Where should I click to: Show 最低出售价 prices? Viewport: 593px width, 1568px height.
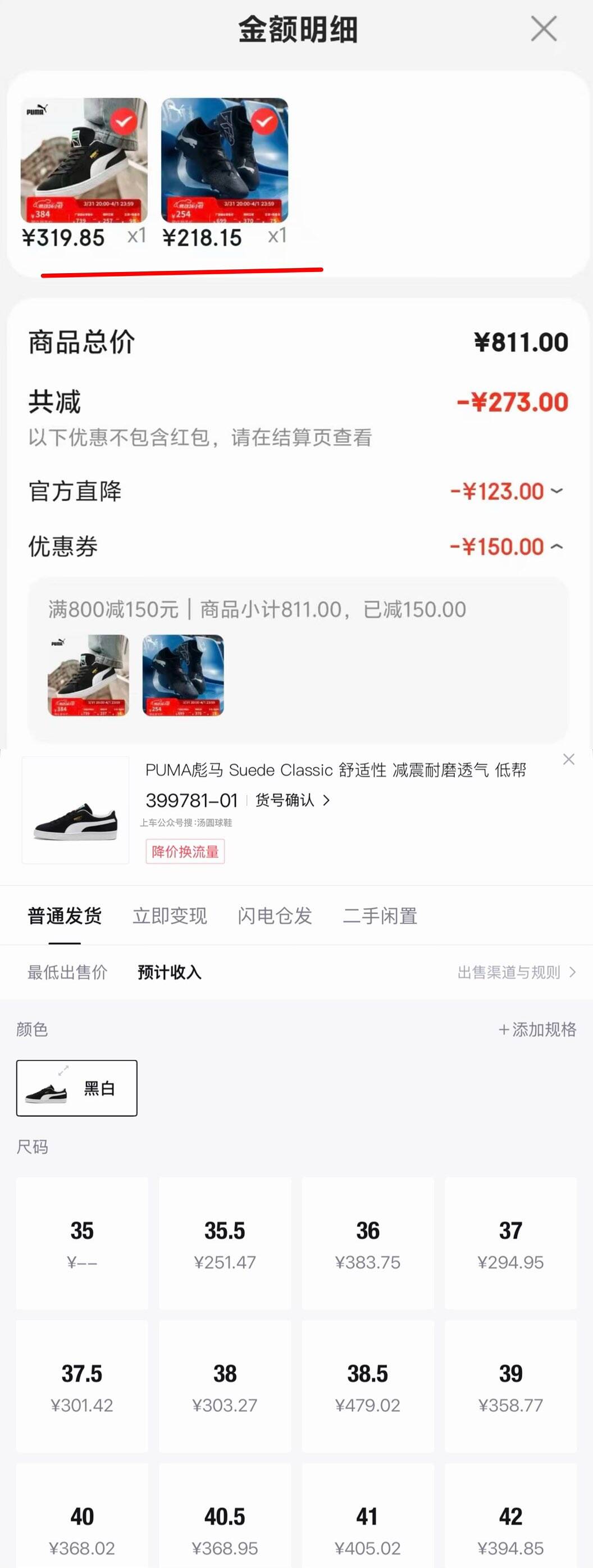pos(67,972)
